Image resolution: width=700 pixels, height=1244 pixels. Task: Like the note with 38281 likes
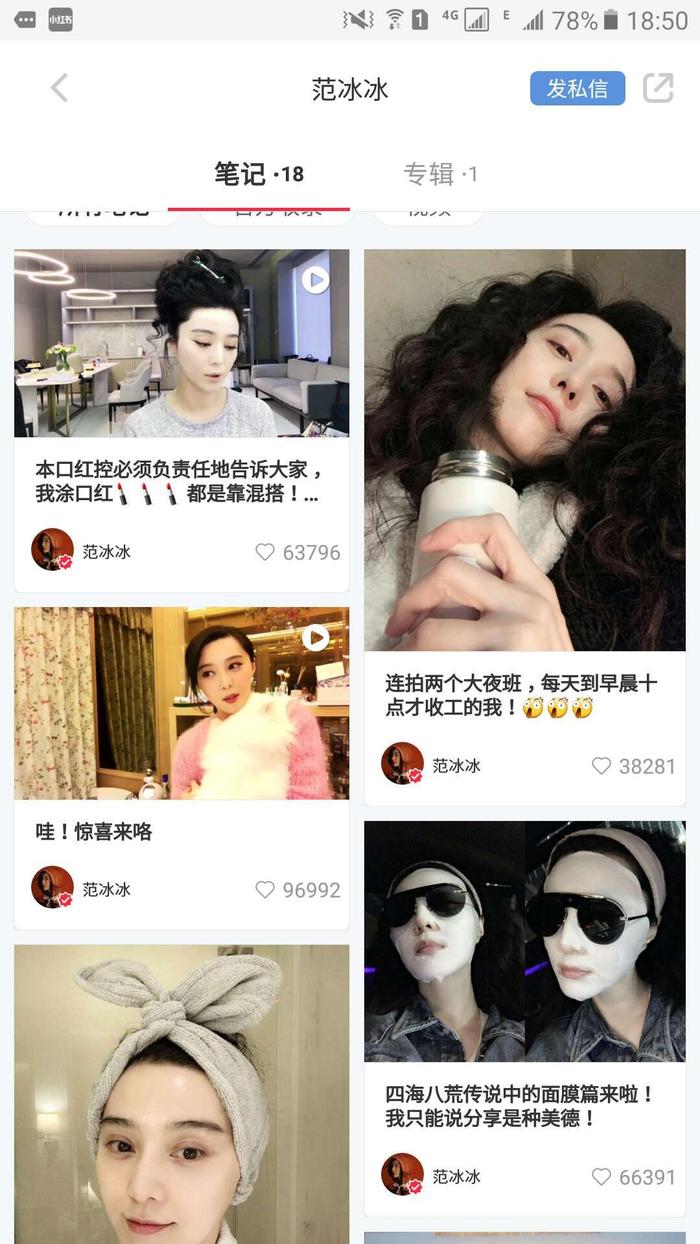pos(601,766)
